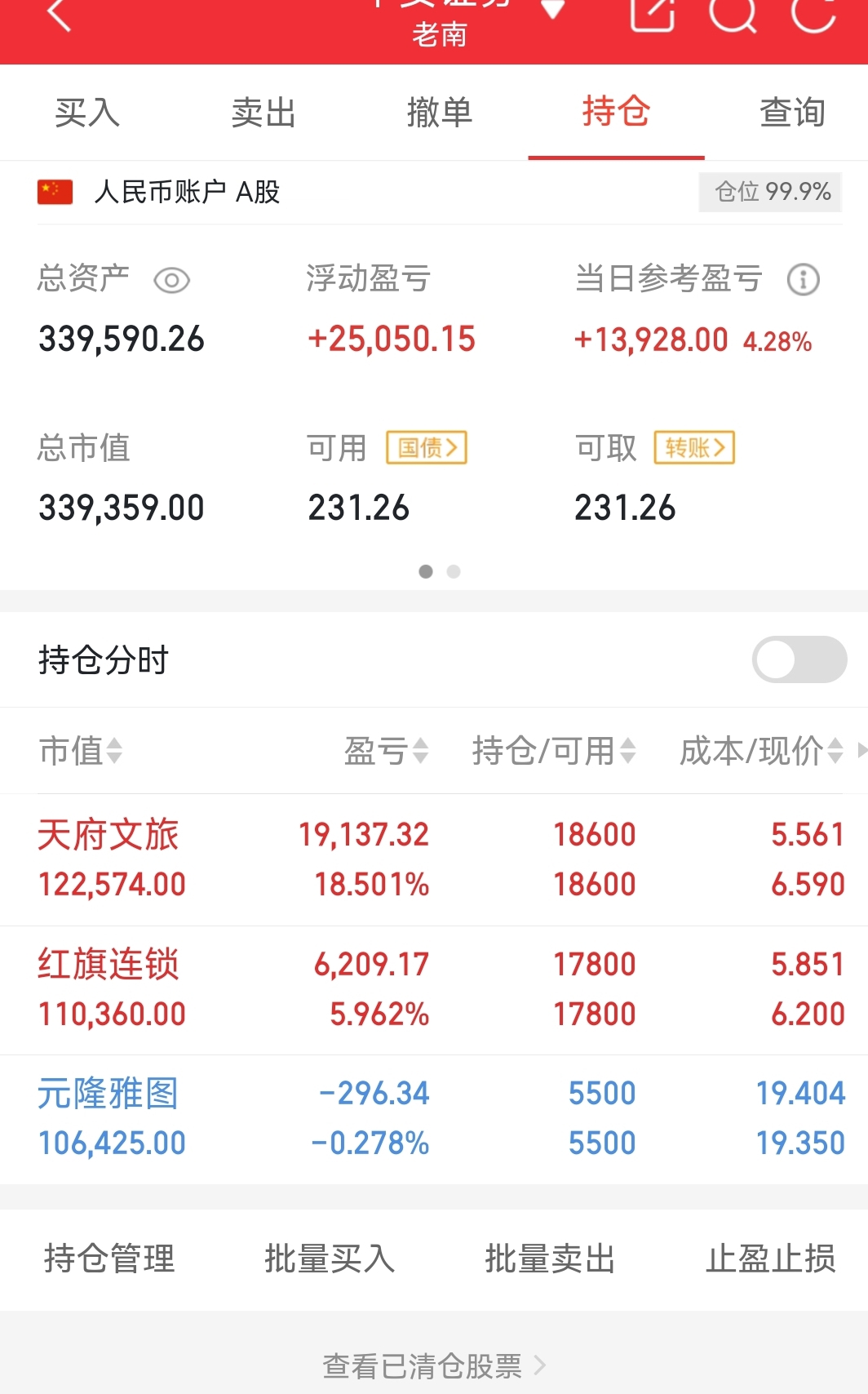Image resolution: width=868 pixels, height=1394 pixels.
Task: Go back using the top-left arrow
Action: coord(59,13)
